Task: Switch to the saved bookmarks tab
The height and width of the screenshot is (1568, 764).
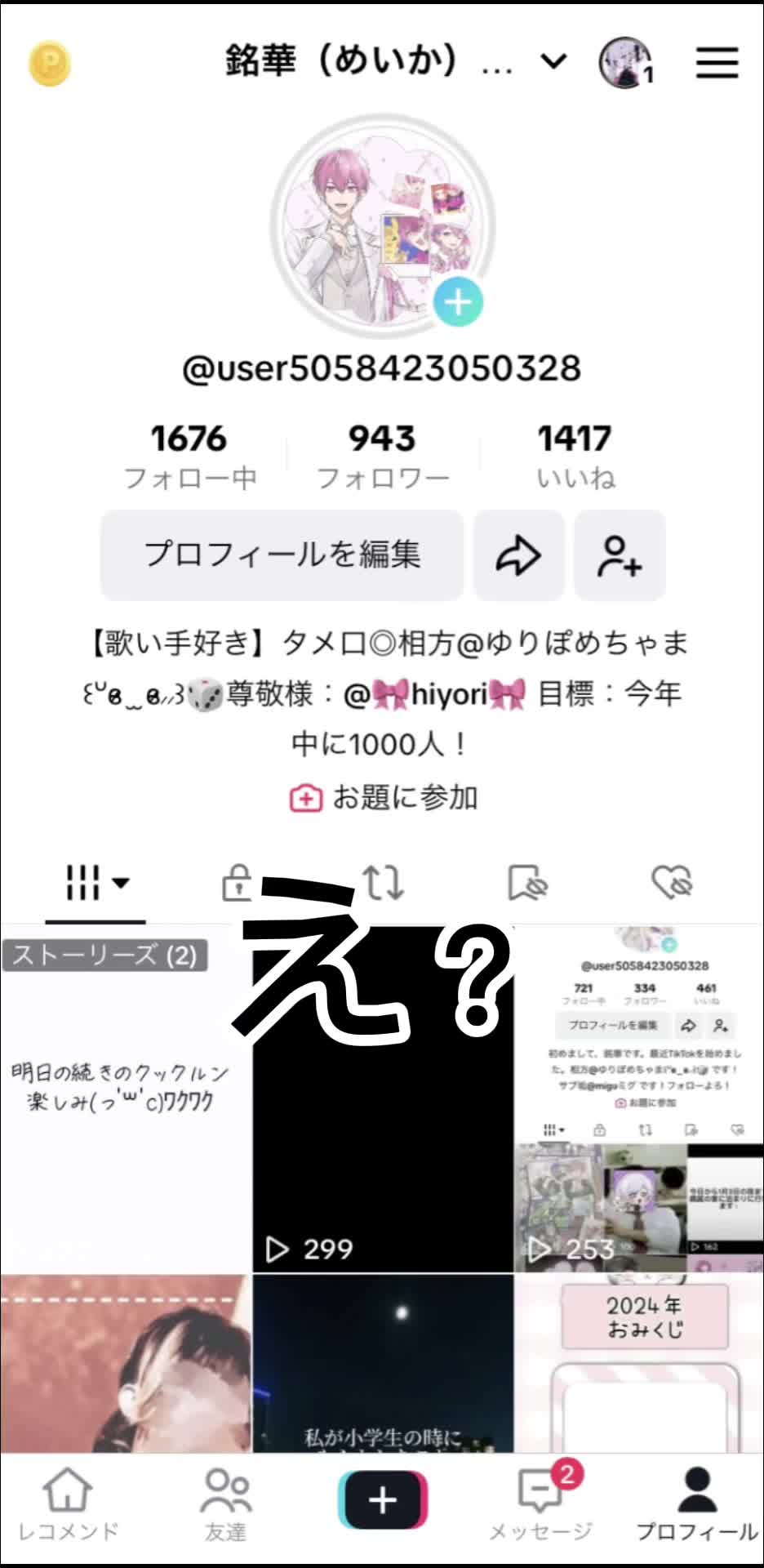Action: coord(527,883)
